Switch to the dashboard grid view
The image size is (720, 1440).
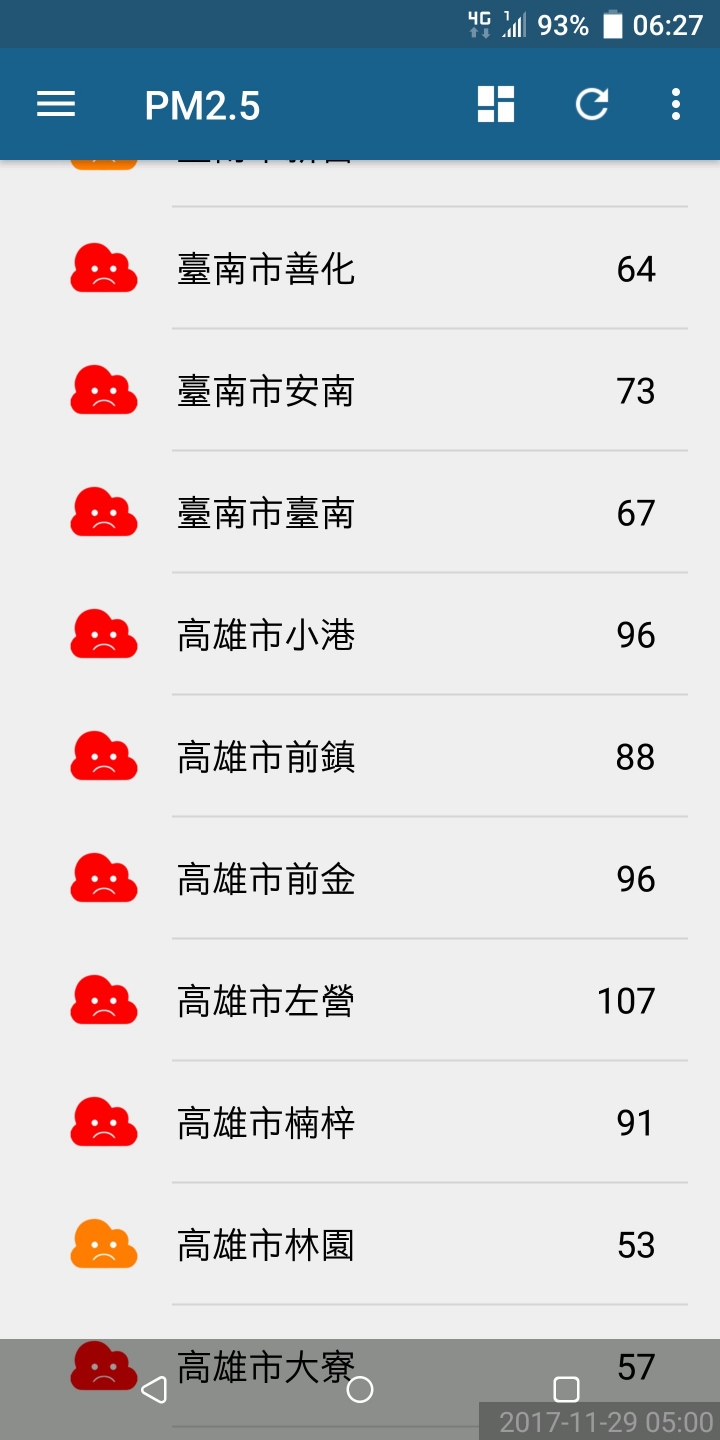(496, 104)
